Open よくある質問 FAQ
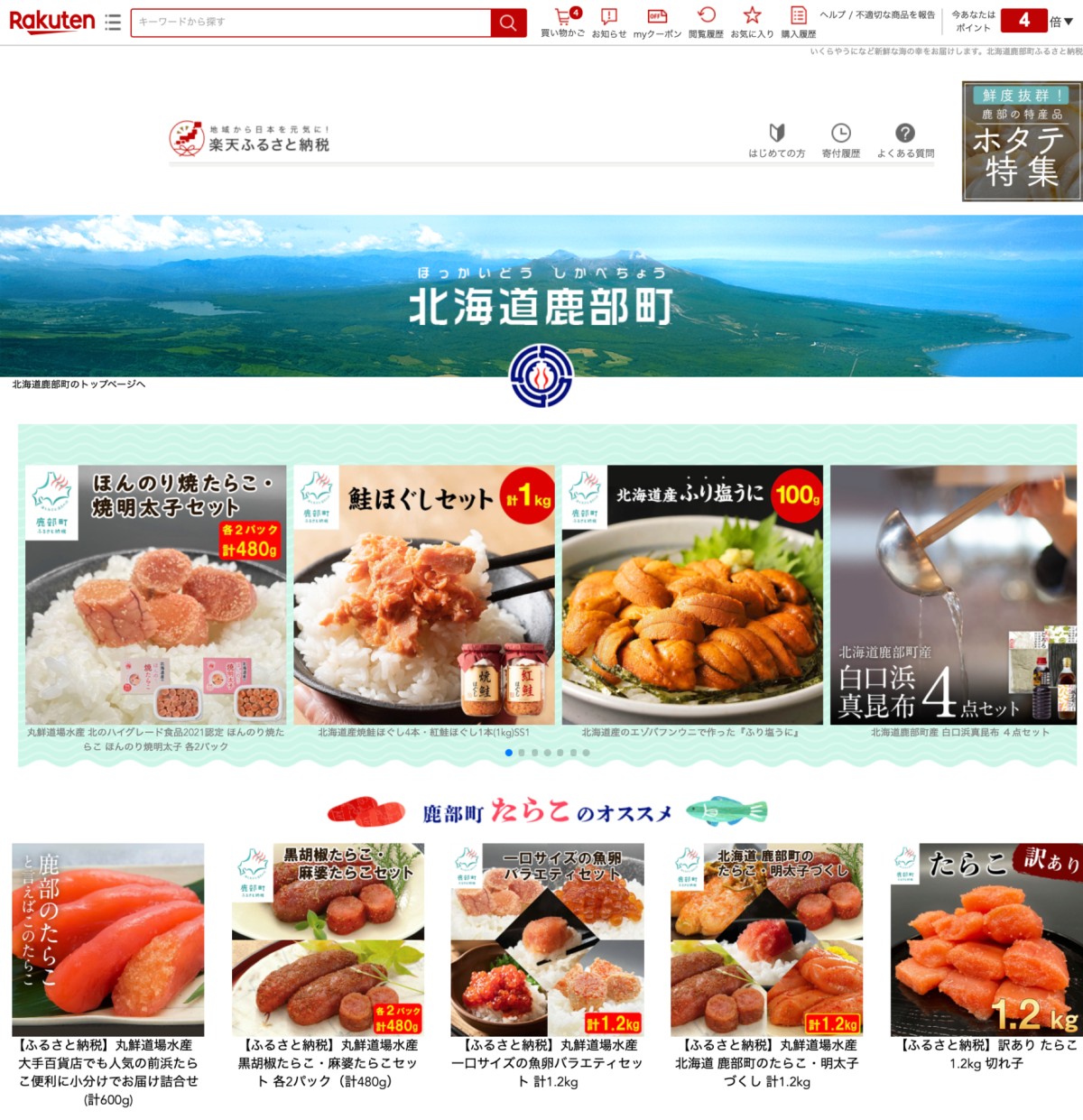The height and width of the screenshot is (1120, 1083). pyautogui.click(x=905, y=141)
